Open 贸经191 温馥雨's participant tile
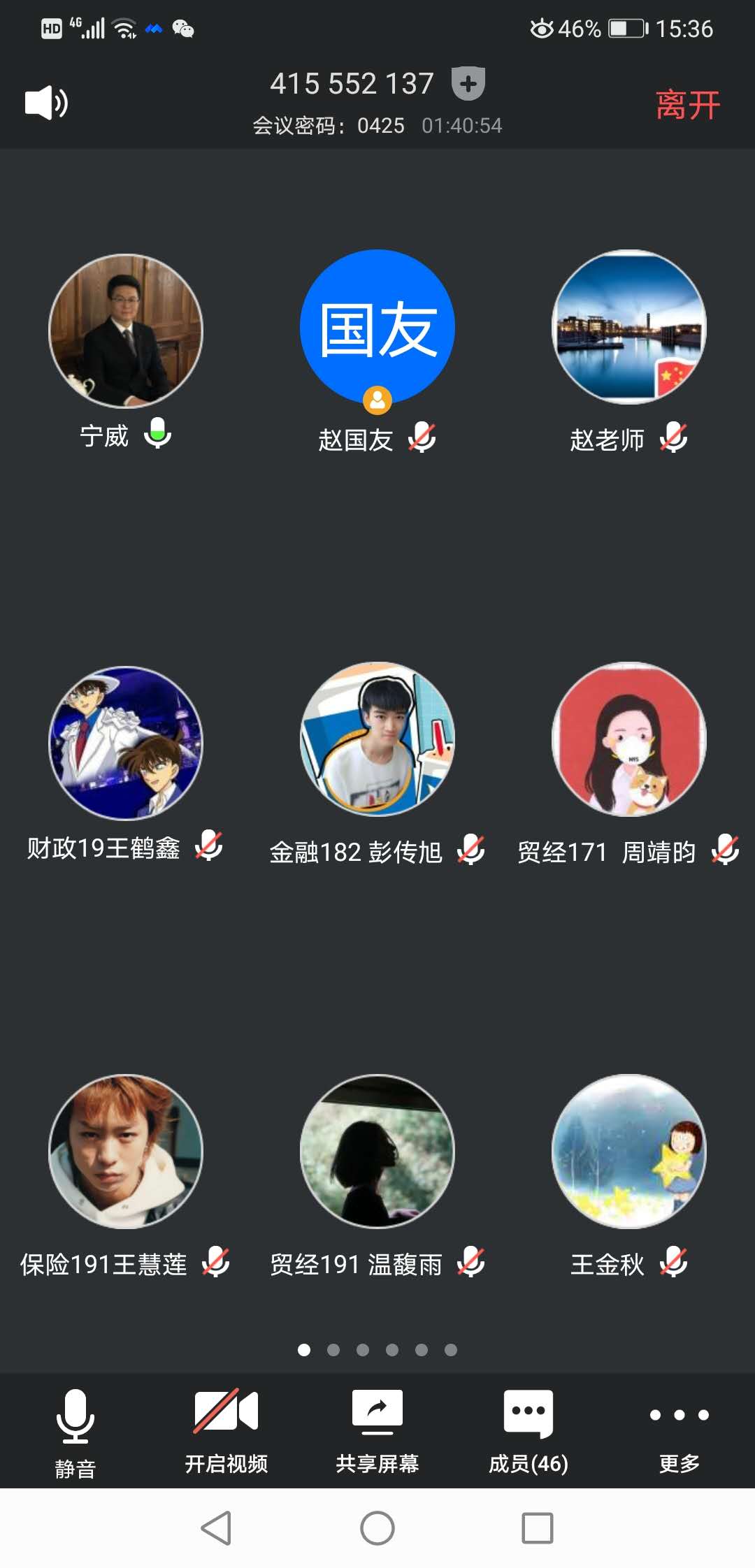The height and width of the screenshot is (1568, 755). pyautogui.click(x=377, y=1152)
